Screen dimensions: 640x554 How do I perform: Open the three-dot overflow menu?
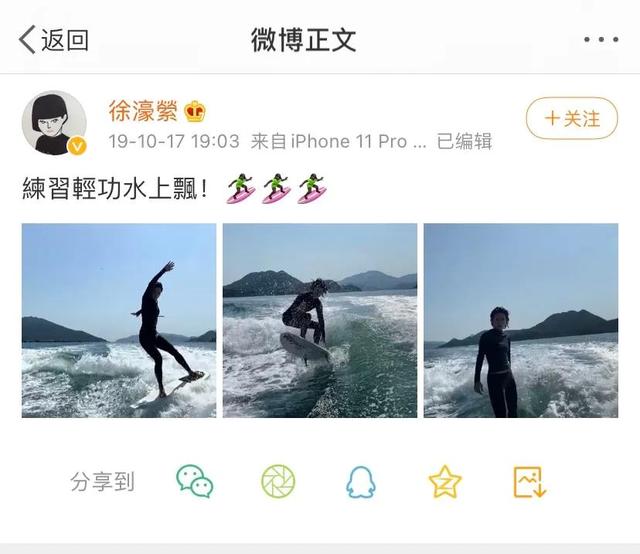click(600, 40)
